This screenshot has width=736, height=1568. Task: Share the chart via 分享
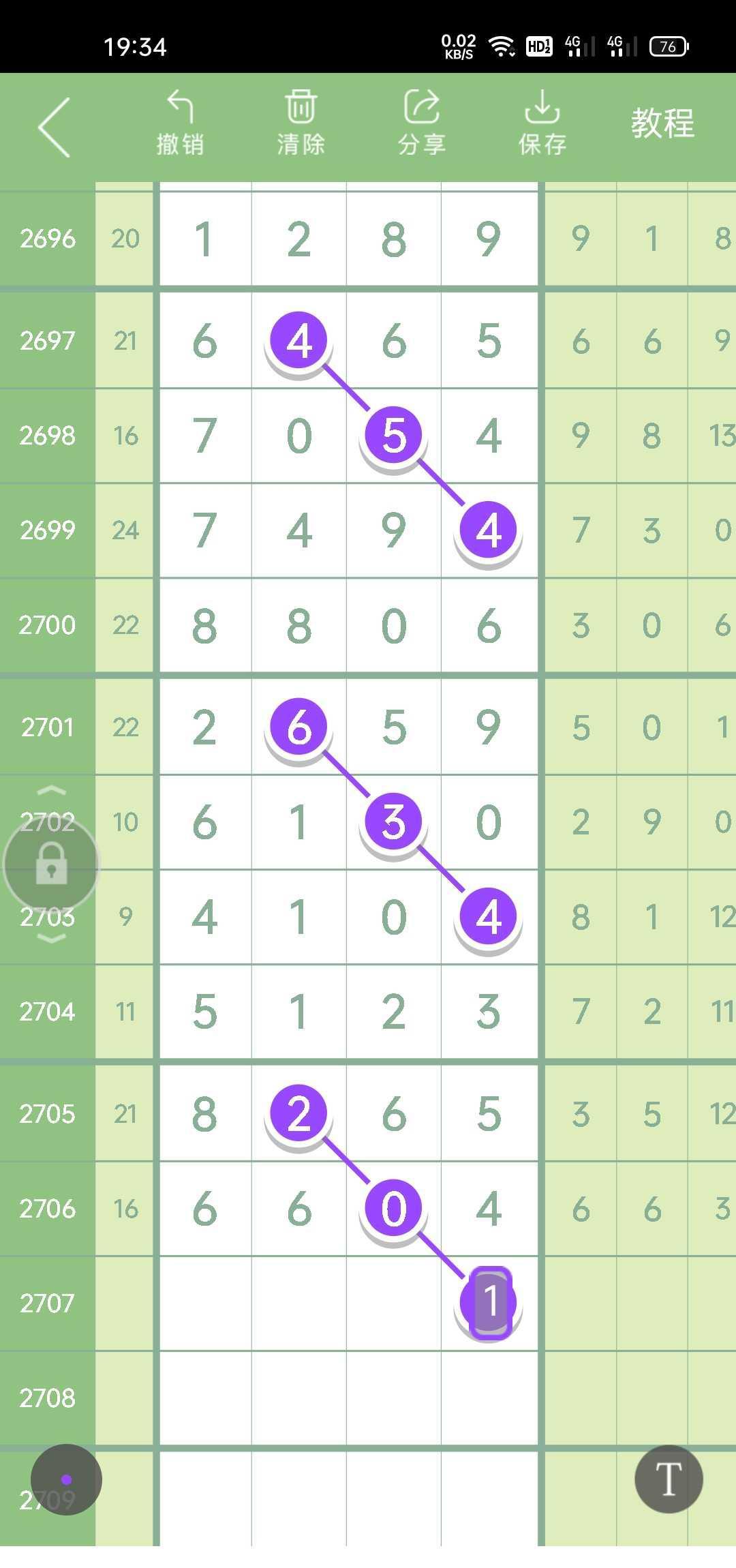click(x=421, y=124)
